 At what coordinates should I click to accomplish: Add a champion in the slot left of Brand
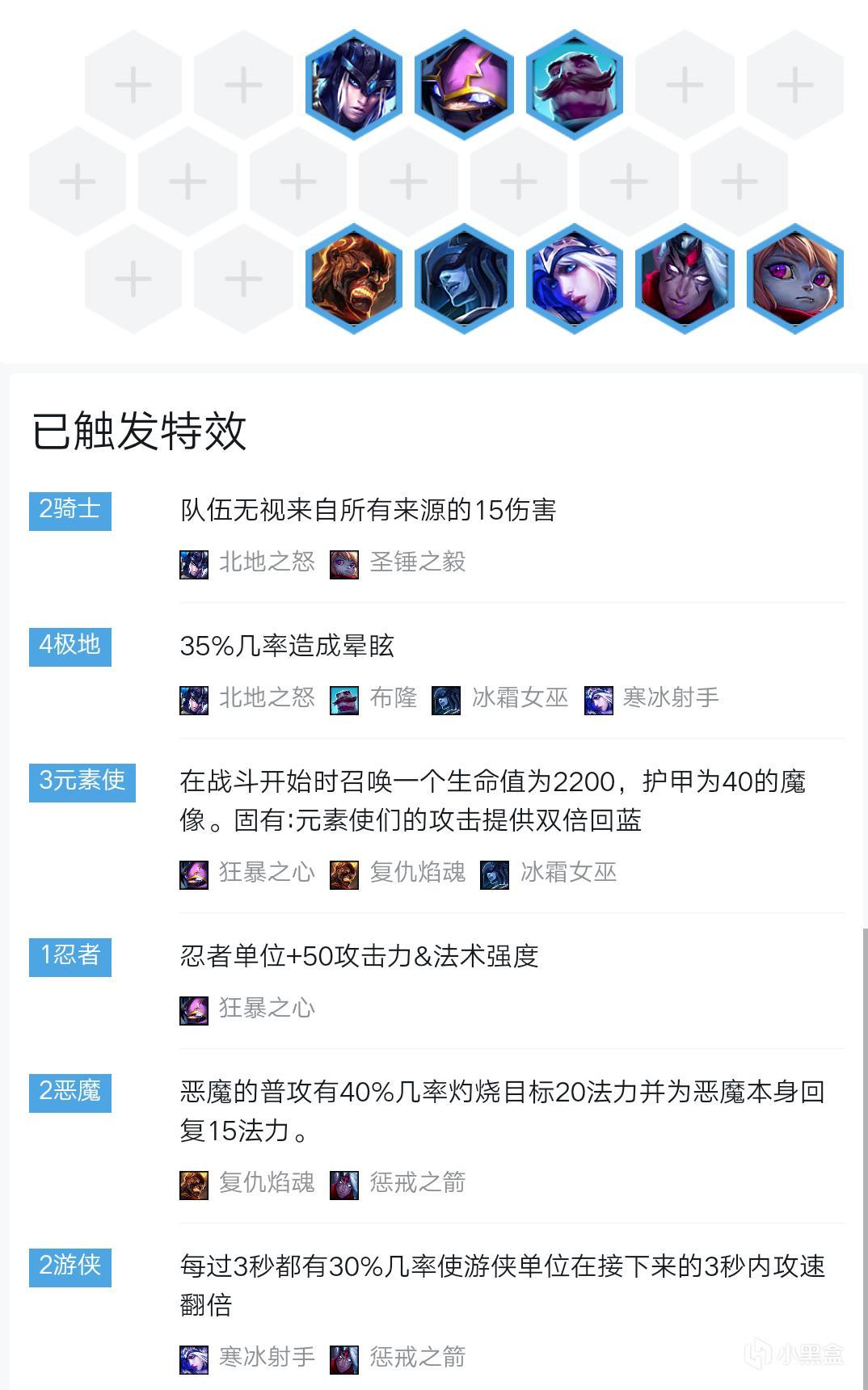point(243,279)
